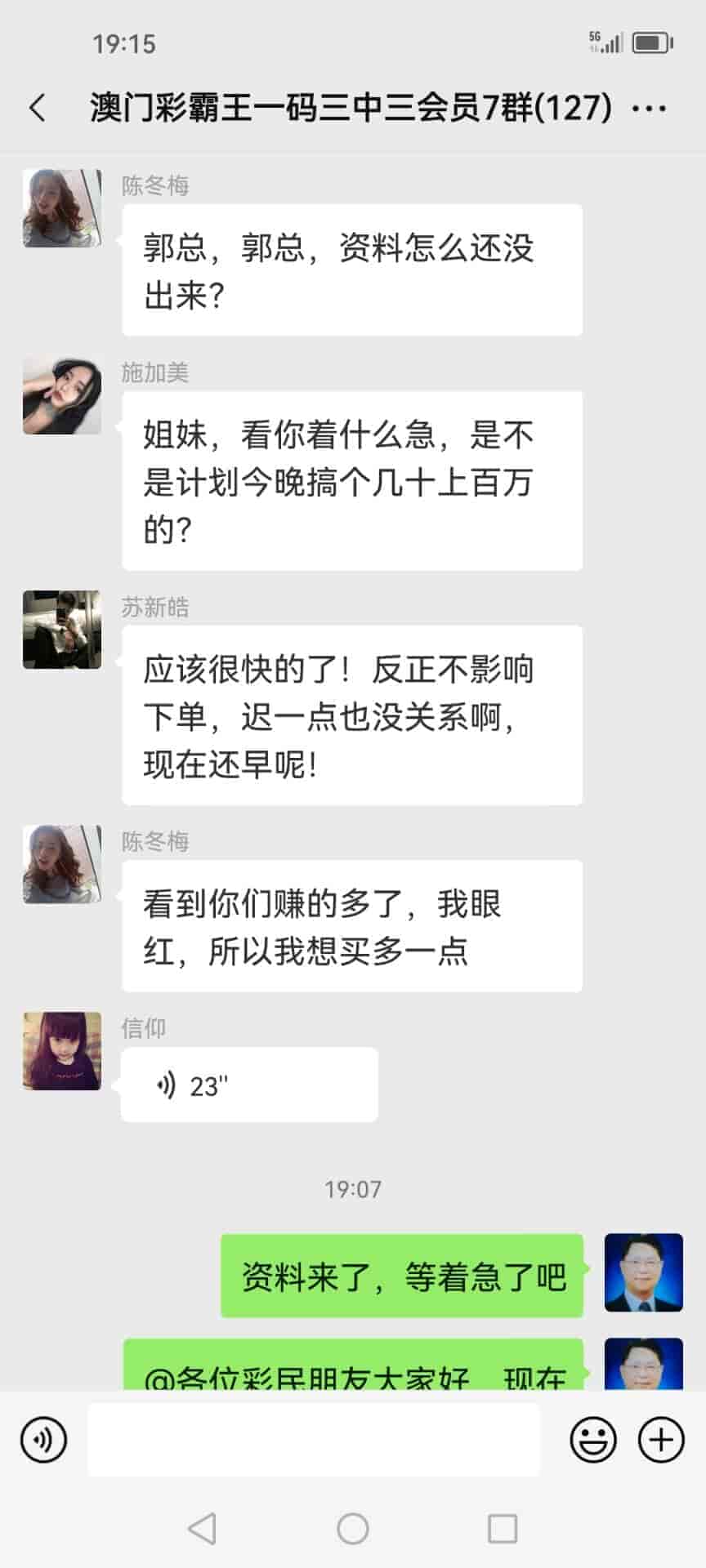Open the emoji picker
Screen dimensions: 706x1568
coord(592,1440)
